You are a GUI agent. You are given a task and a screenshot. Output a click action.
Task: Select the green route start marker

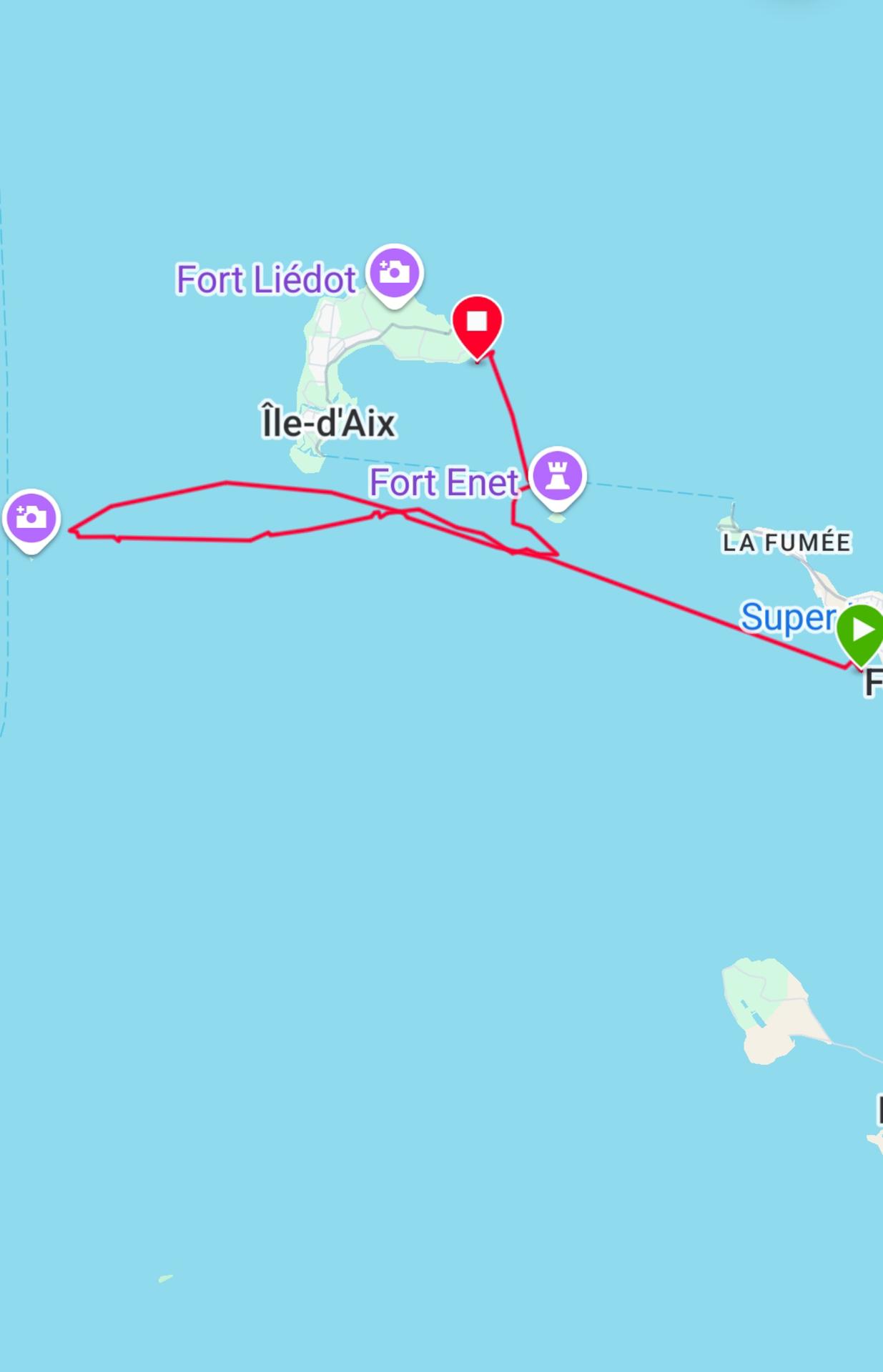tap(862, 631)
